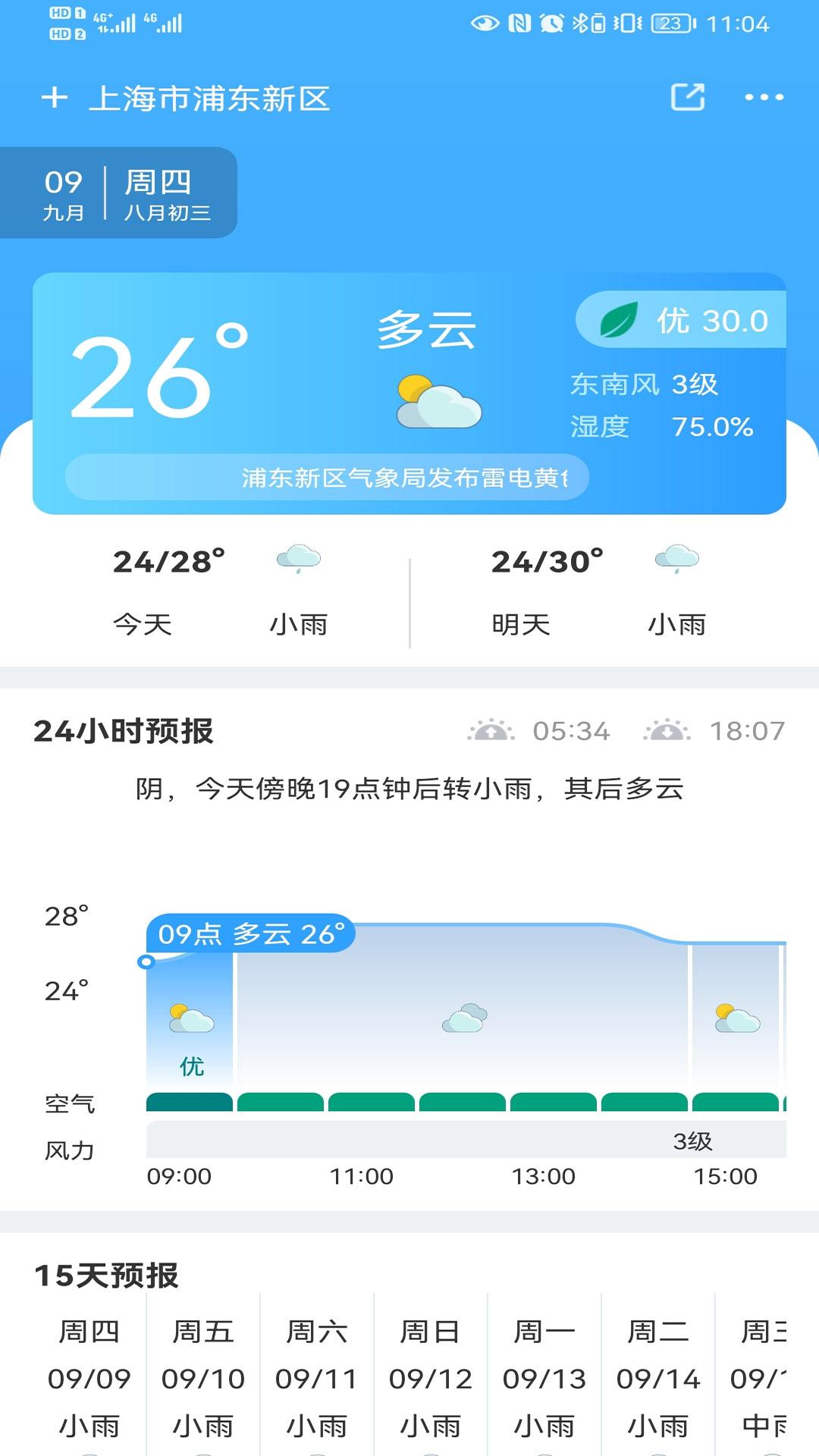Tap the date card showing 09 周四
Image resolution: width=819 pixels, height=1456 pixels.
(119, 193)
